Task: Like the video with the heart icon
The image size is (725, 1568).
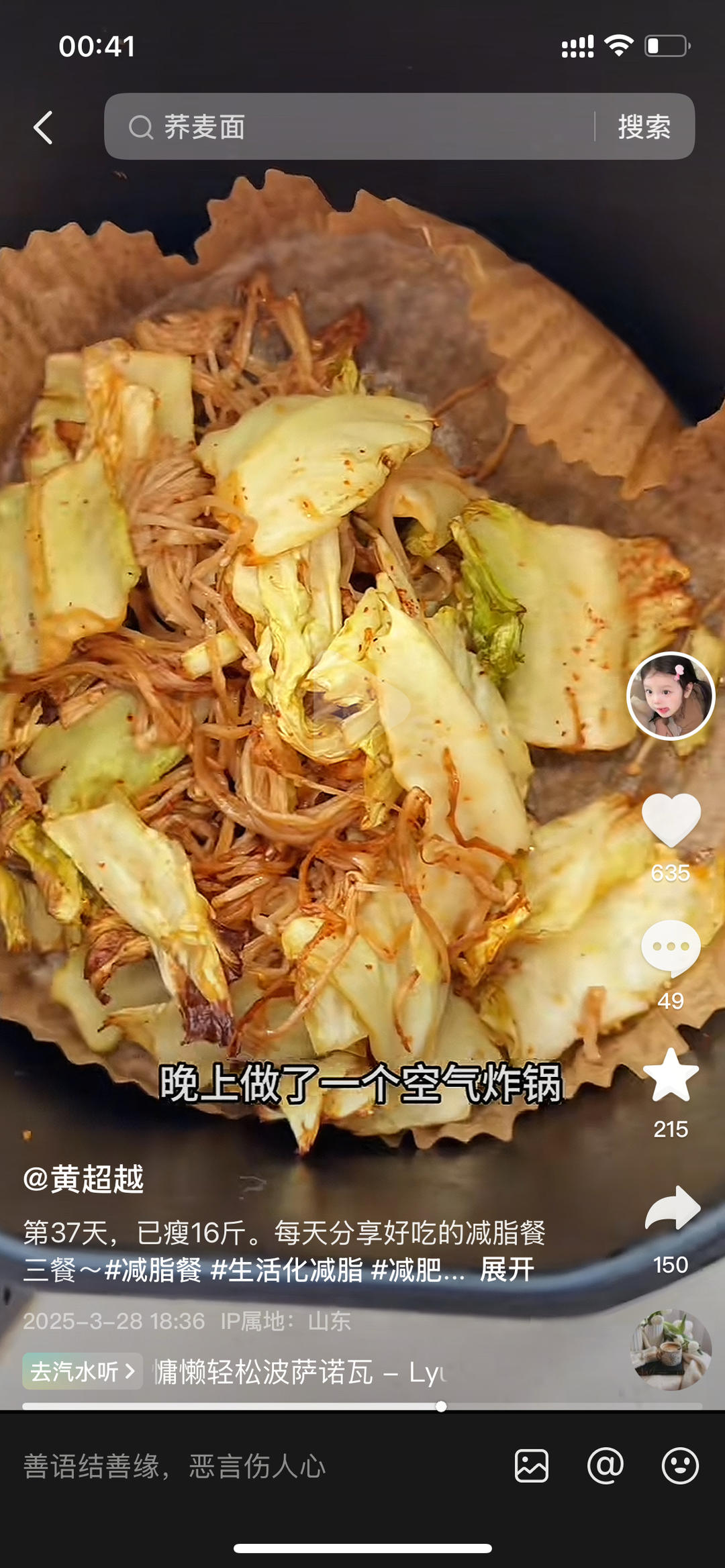Action: pyautogui.click(x=671, y=819)
